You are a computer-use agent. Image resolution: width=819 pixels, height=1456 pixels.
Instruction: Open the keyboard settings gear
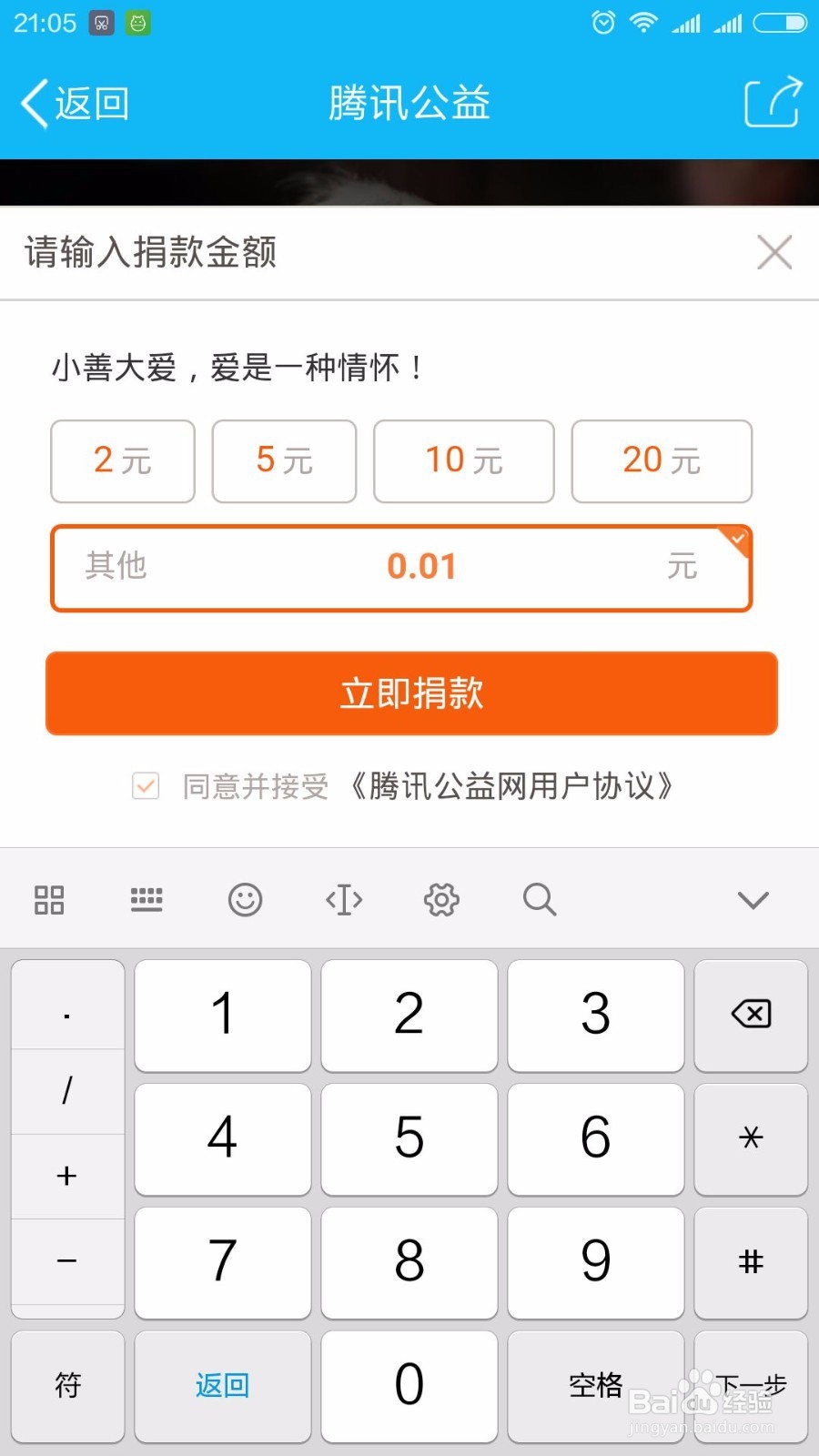(441, 900)
